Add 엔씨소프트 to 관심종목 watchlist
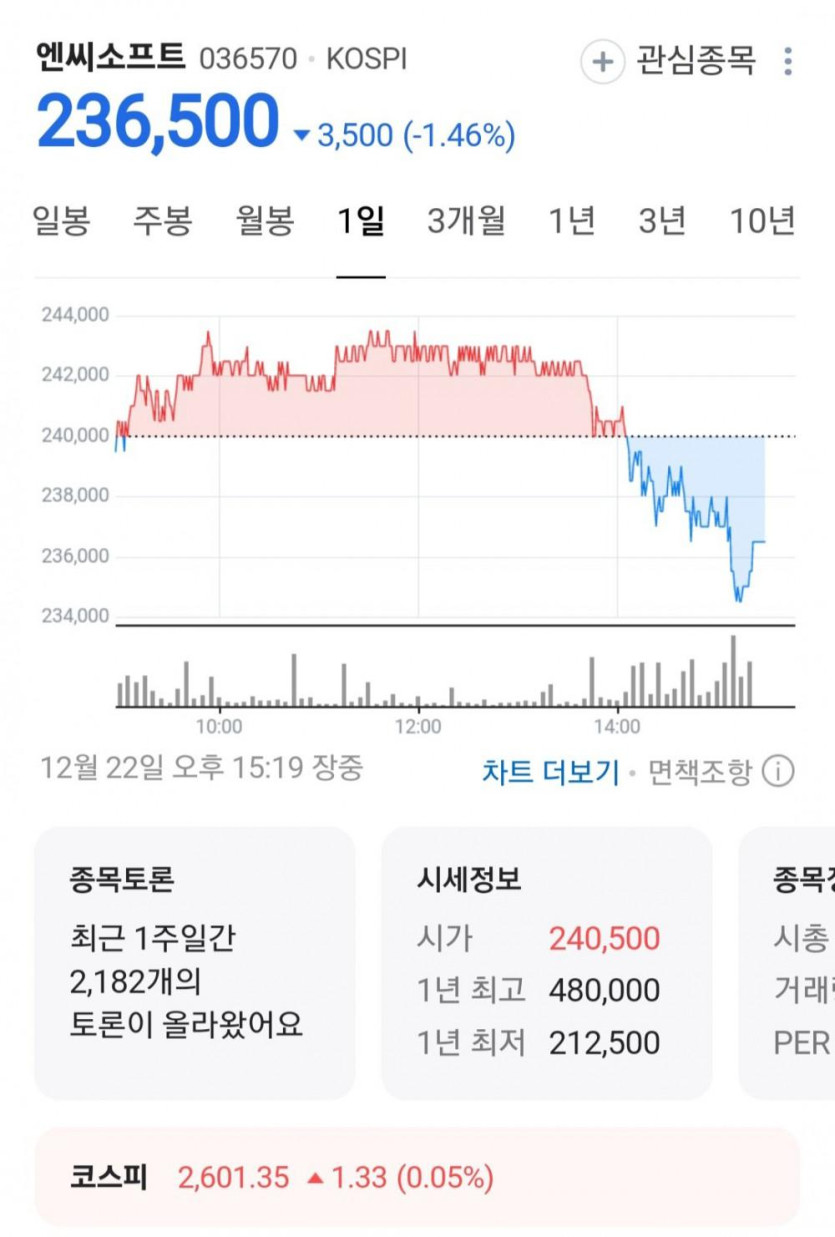The image size is (835, 1237). [669, 62]
